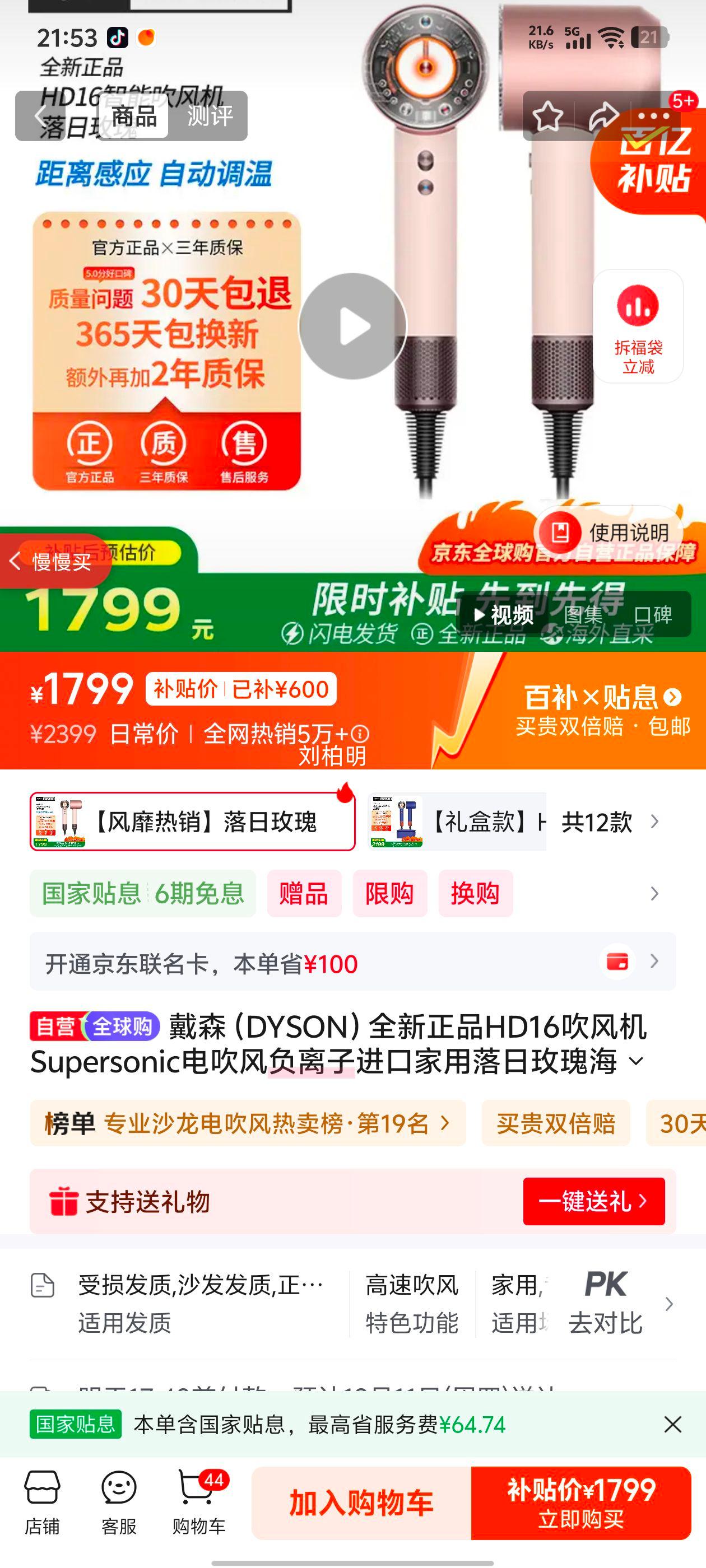Click the star favorite icon
The width and height of the screenshot is (706, 1568).
tap(547, 116)
